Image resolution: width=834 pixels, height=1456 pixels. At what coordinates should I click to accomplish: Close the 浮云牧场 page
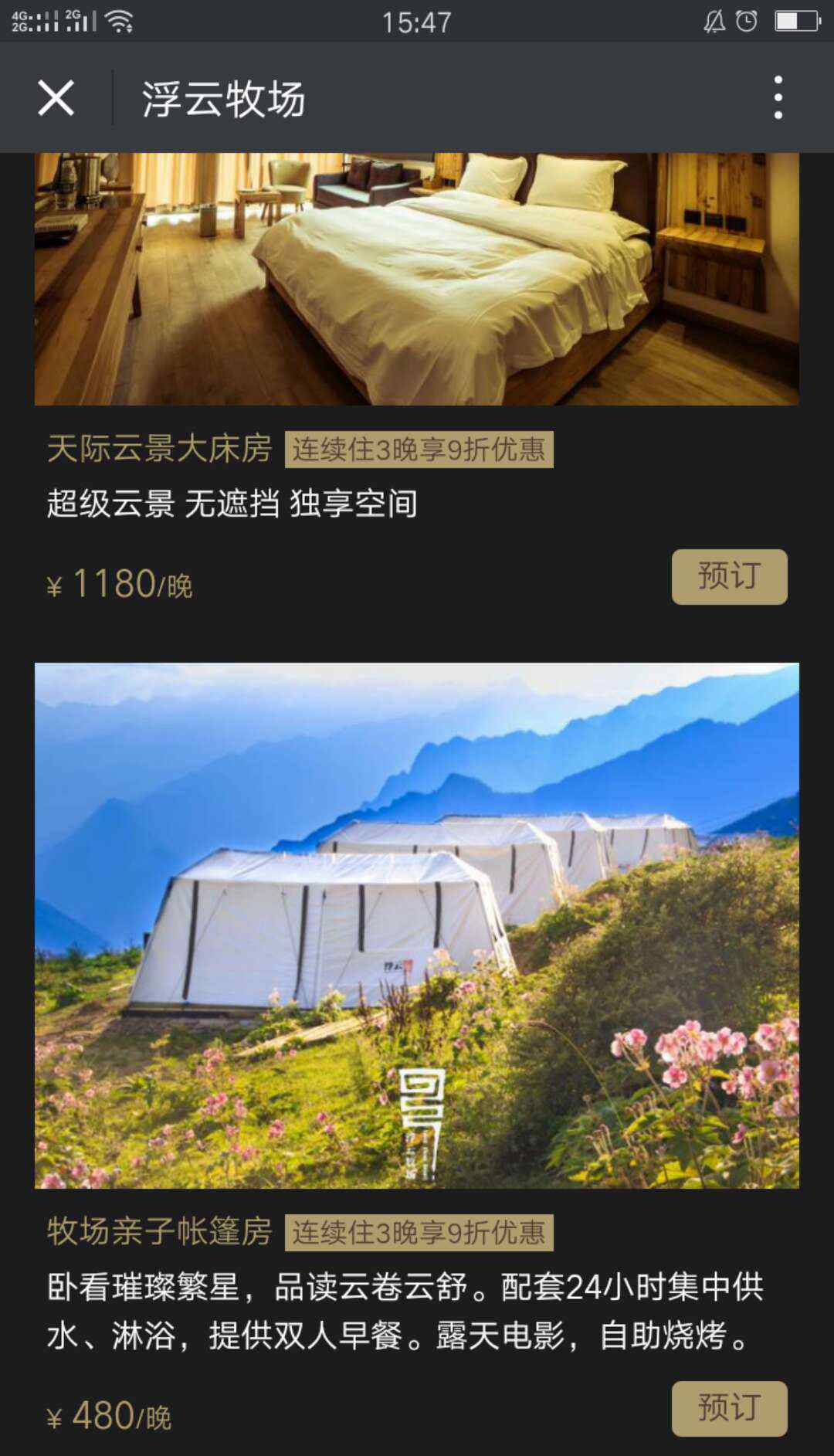coord(56,98)
